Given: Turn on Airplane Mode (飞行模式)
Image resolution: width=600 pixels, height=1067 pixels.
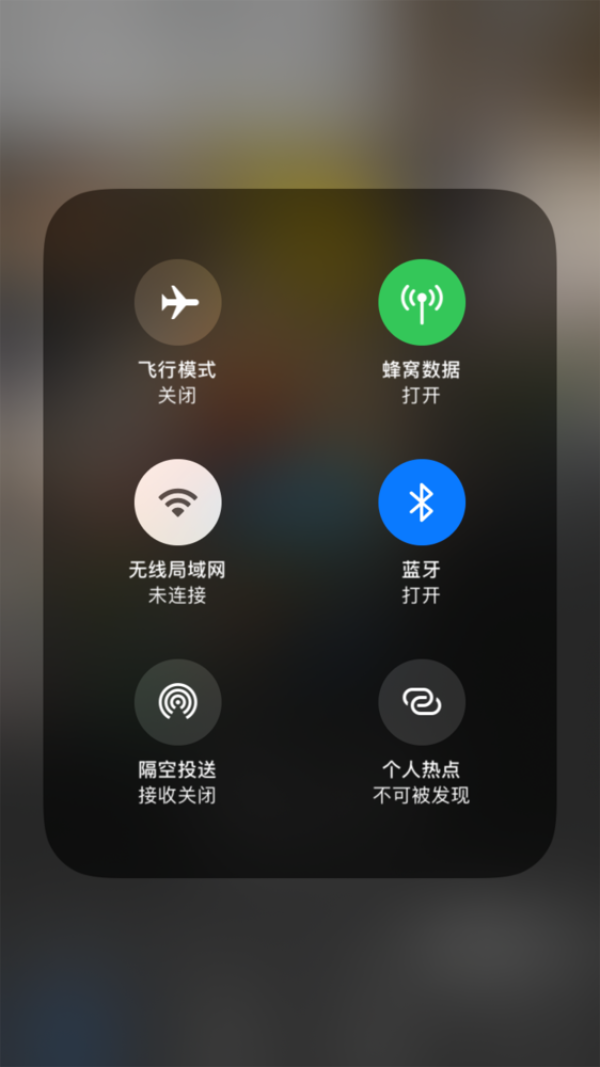Looking at the screenshot, I should tap(178, 302).
